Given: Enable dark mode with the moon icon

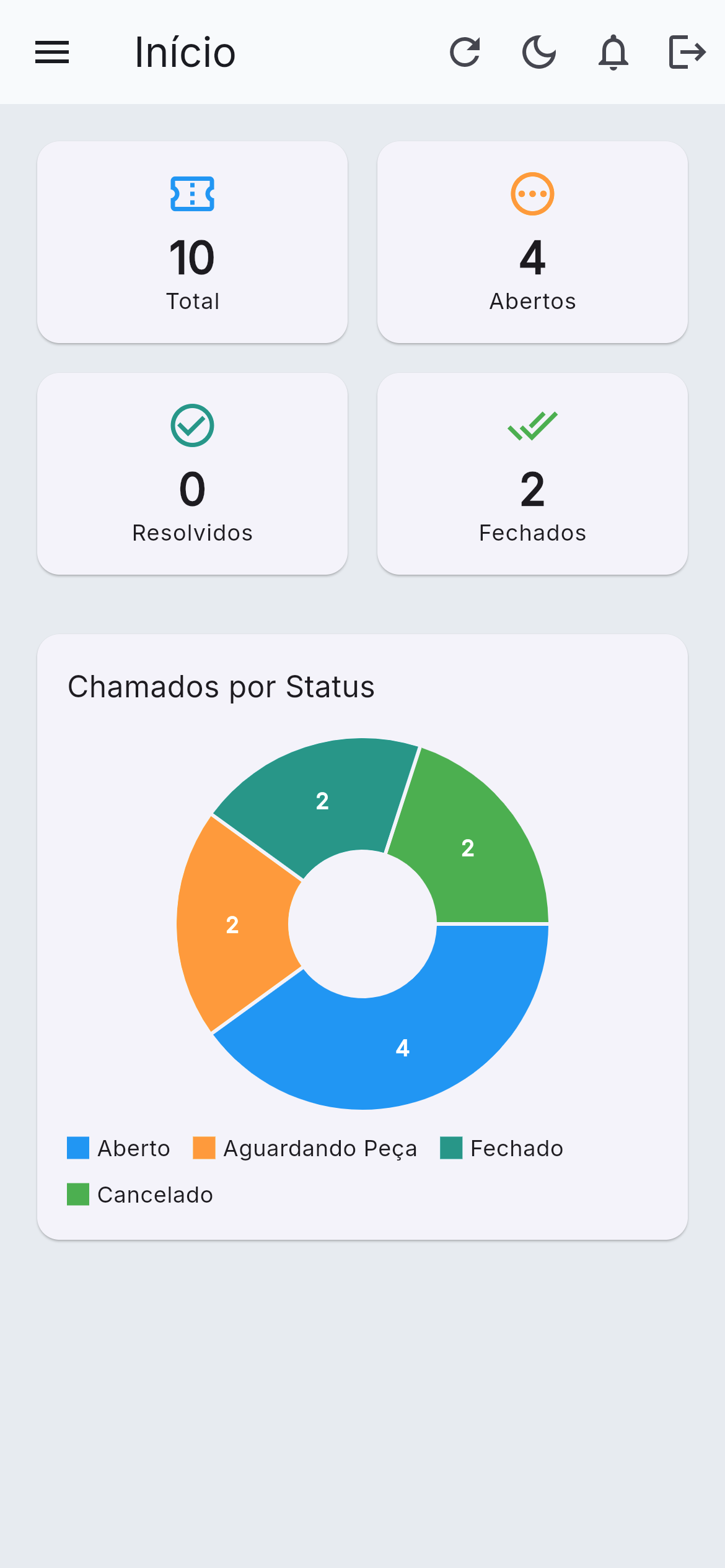Looking at the screenshot, I should (x=538, y=52).
